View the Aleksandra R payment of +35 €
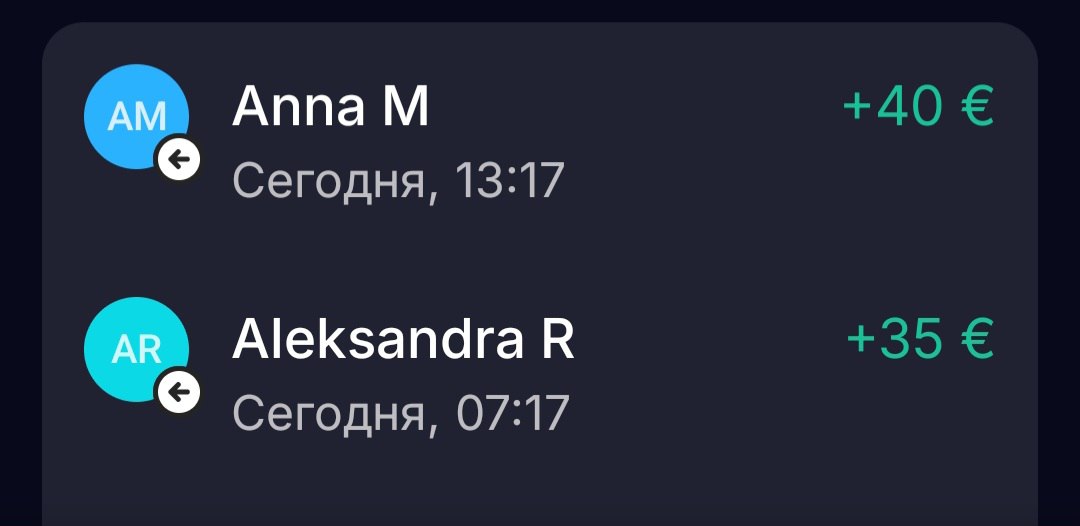This screenshot has width=1080, height=526. click(540, 372)
